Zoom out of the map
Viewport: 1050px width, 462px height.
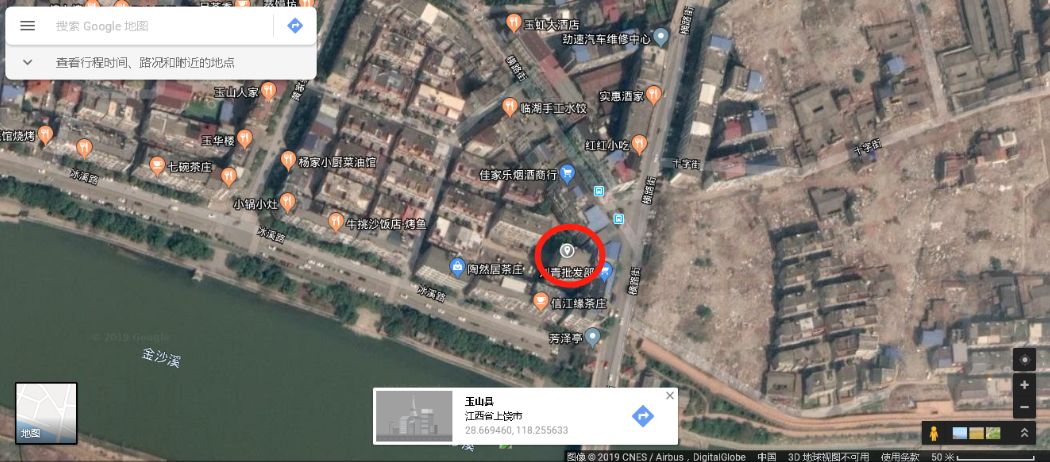[x=1024, y=408]
